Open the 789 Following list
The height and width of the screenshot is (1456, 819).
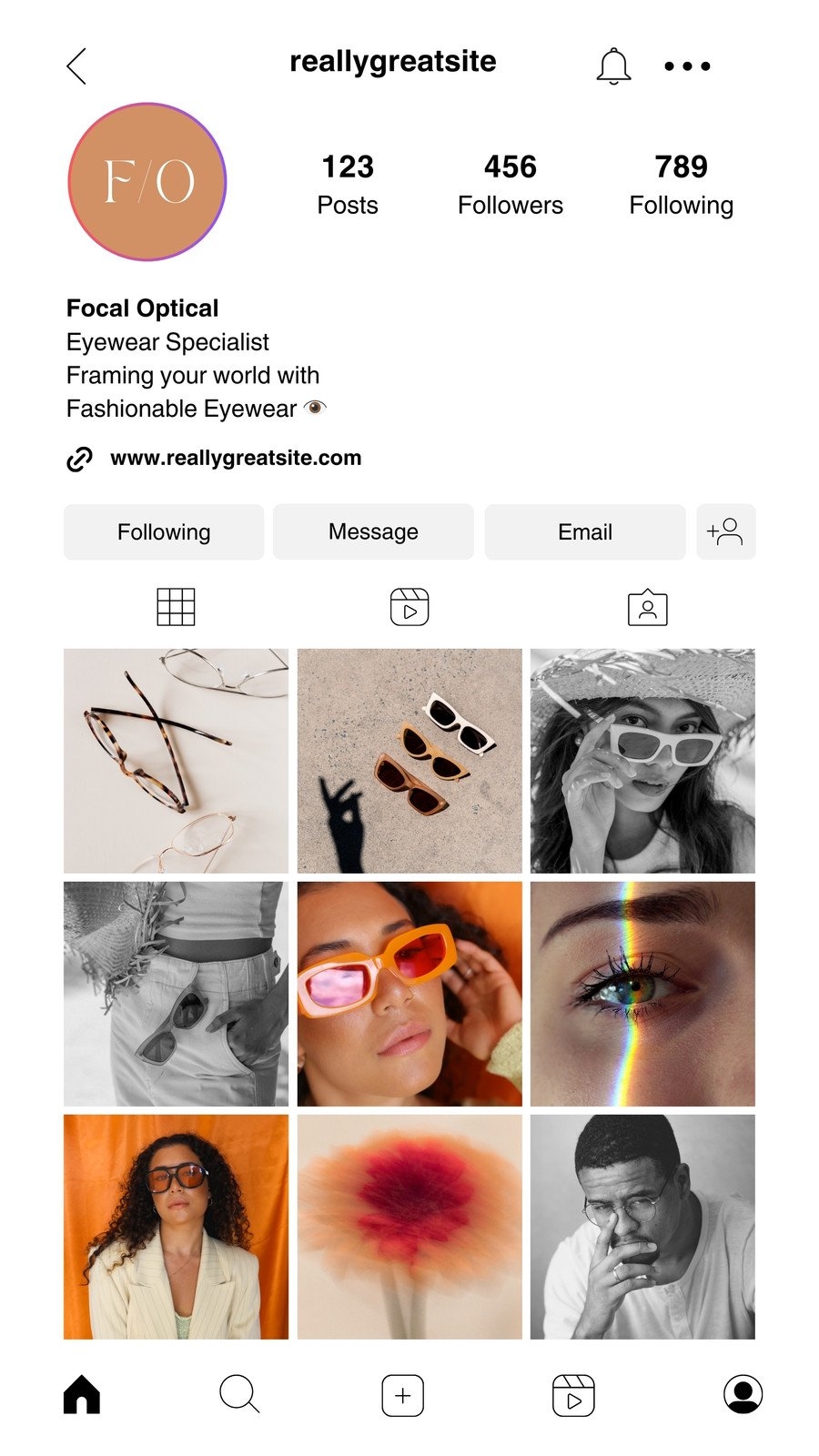click(x=681, y=185)
